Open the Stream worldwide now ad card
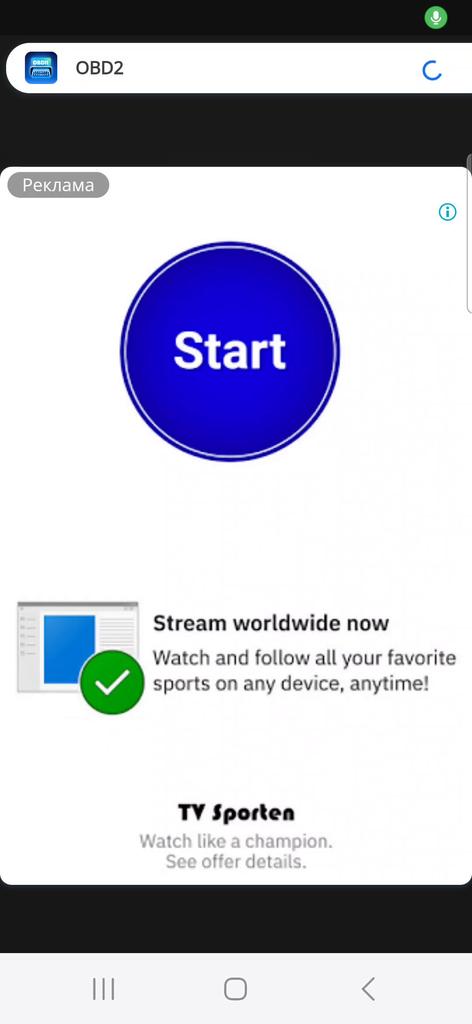Viewport: 472px width, 1024px height. click(236, 658)
